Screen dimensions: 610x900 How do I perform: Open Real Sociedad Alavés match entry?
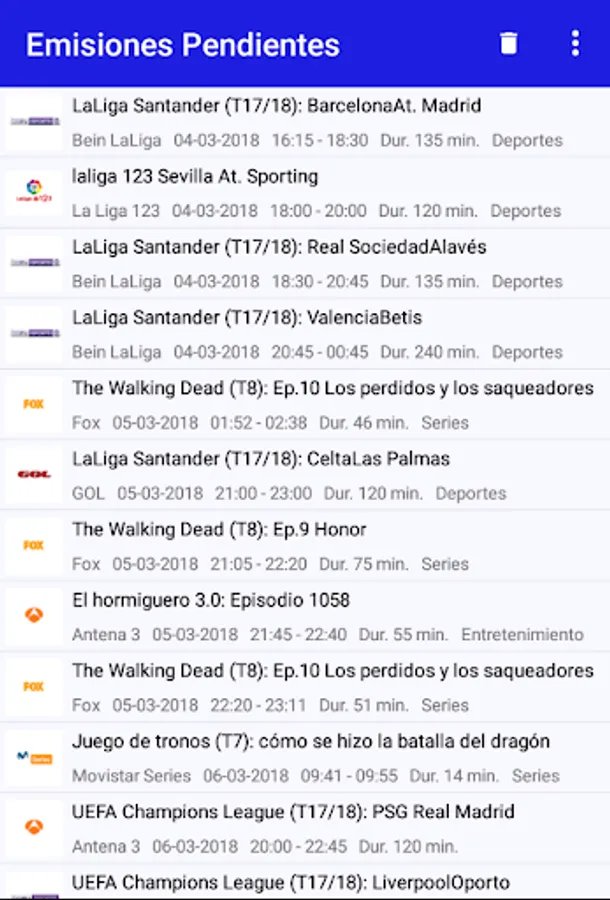click(x=305, y=263)
